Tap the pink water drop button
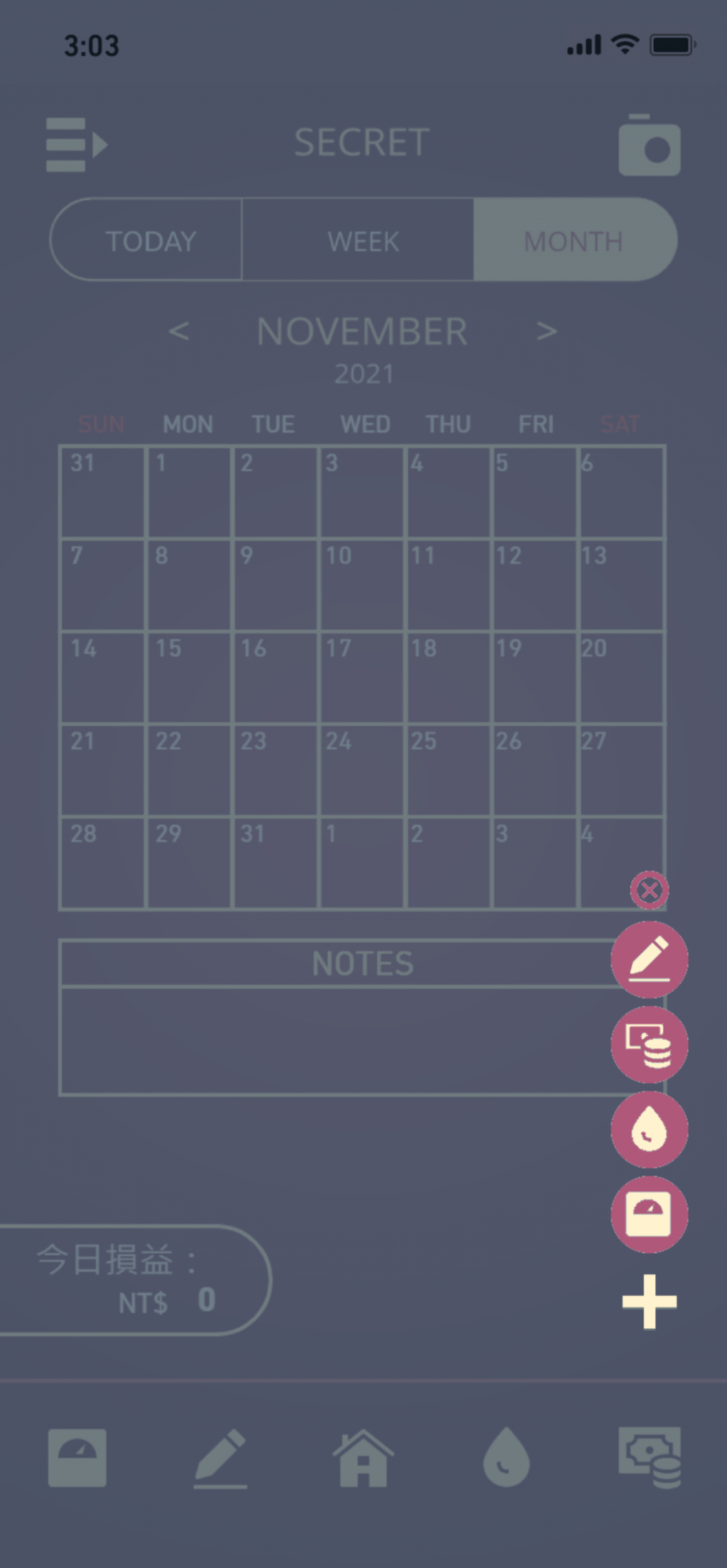 click(649, 1129)
